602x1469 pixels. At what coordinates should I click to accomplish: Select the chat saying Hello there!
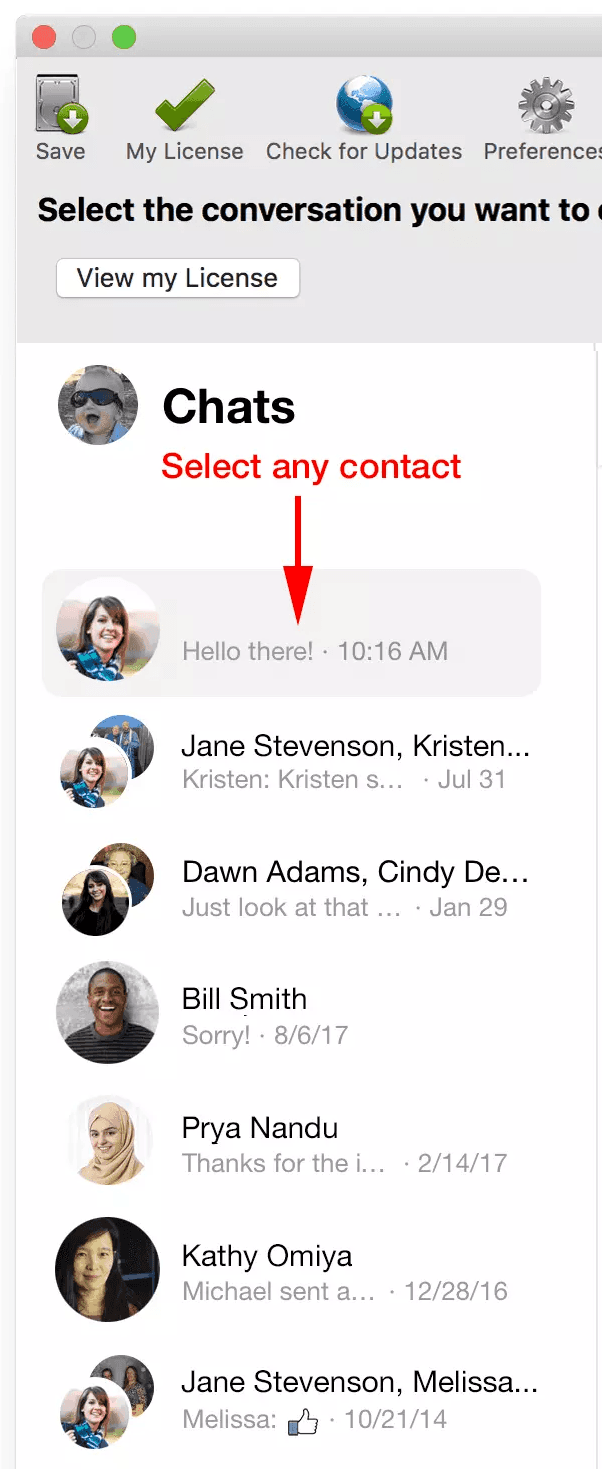291,633
